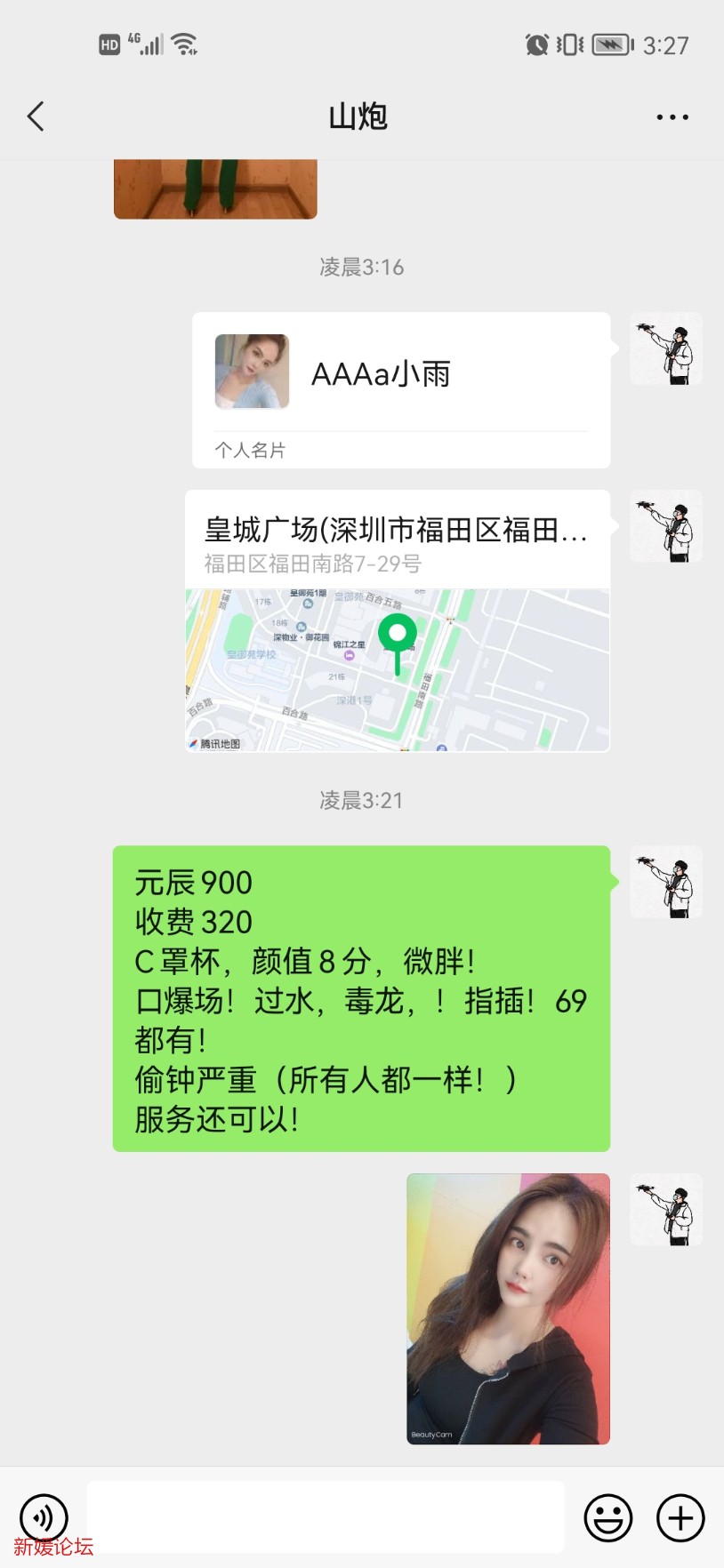724x1568 pixels.
Task: Tap the AAAa小雨 profile picture in the card
Action: pyautogui.click(x=252, y=372)
